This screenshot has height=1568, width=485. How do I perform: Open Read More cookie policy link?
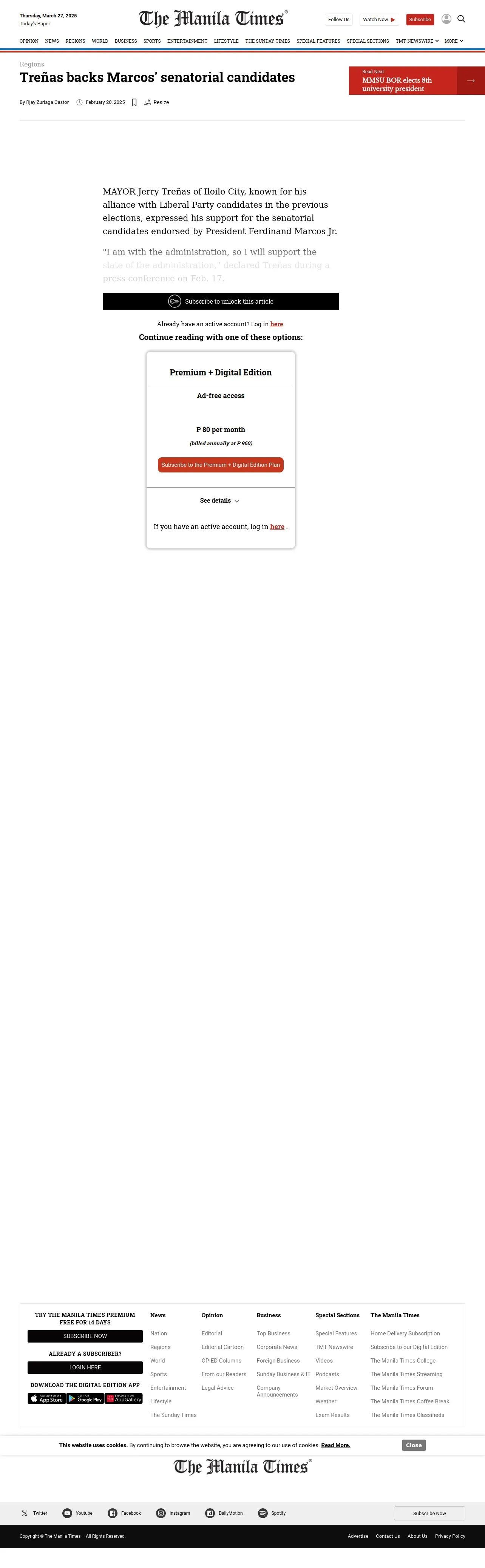[335, 1445]
